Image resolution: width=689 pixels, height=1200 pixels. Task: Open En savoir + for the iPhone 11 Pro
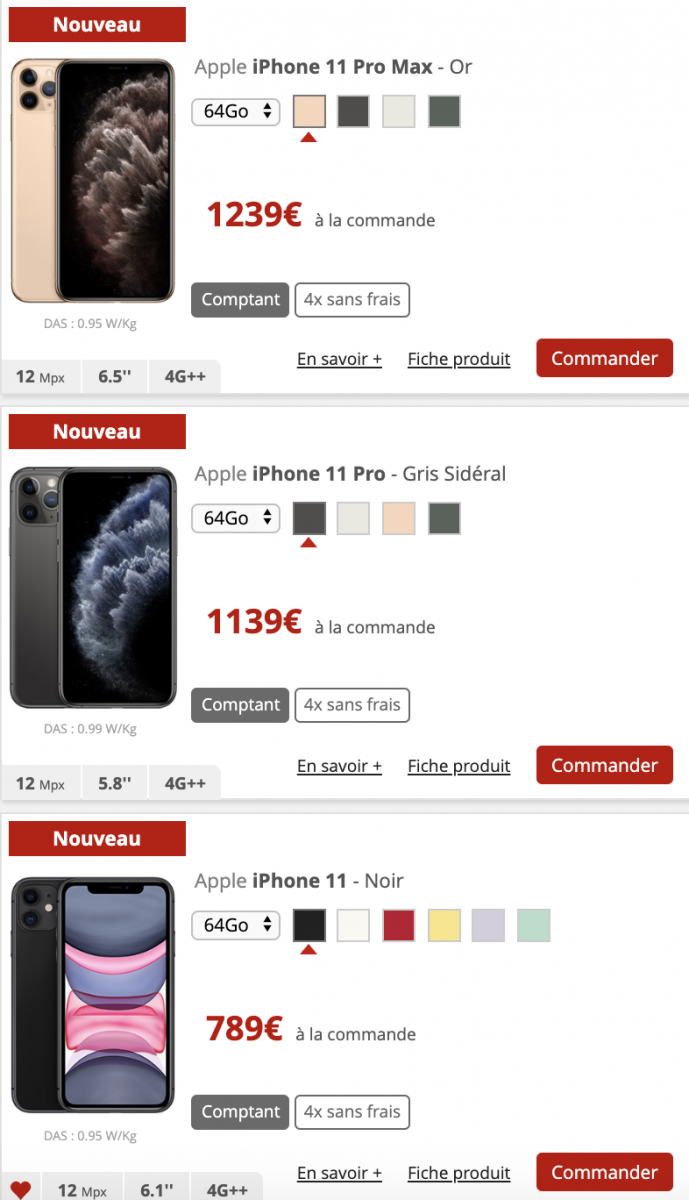click(339, 766)
